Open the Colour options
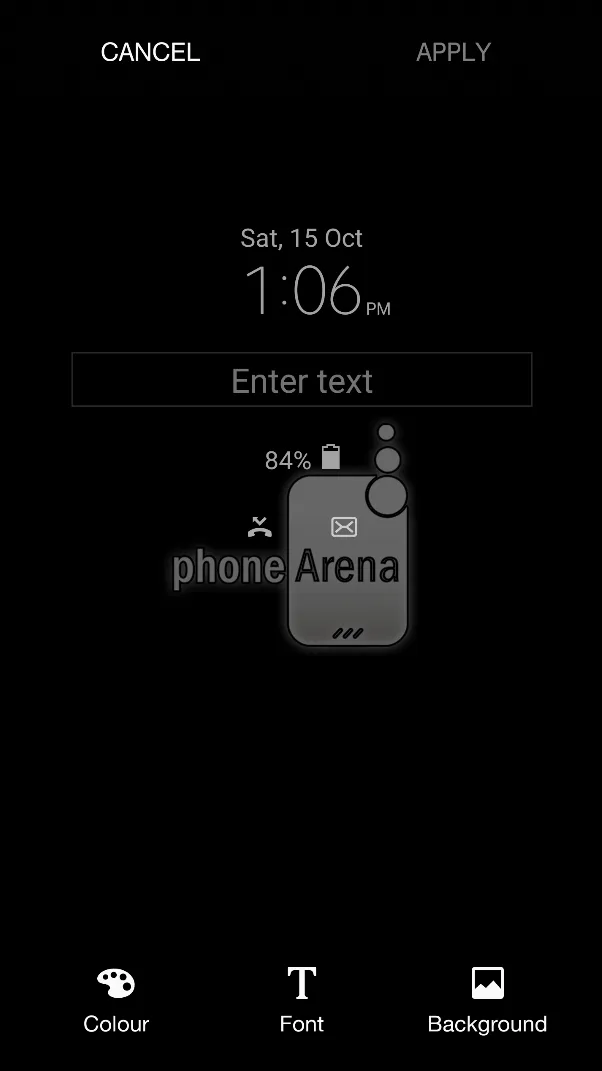602x1071 pixels. coord(116,999)
